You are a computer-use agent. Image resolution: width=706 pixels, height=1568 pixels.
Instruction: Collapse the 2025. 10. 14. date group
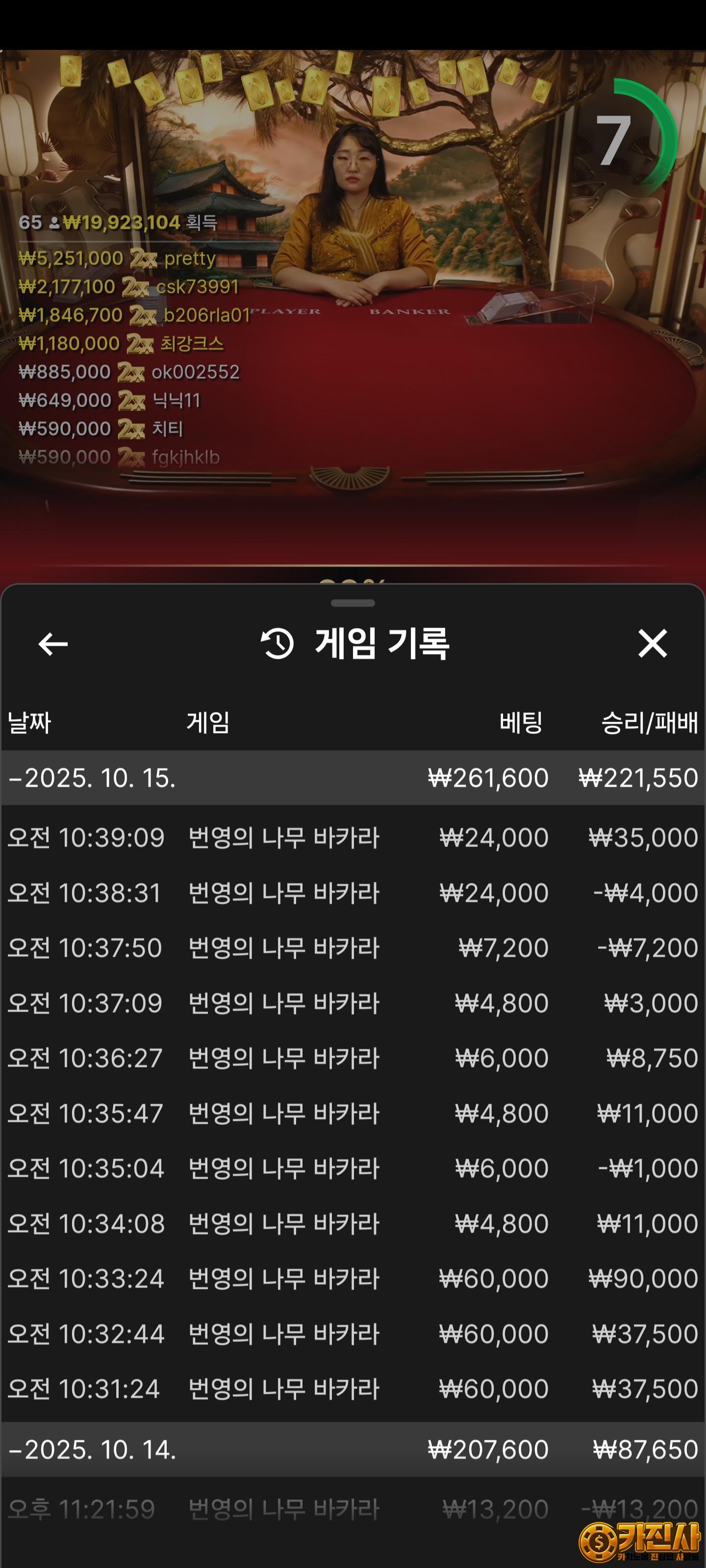point(91,1449)
